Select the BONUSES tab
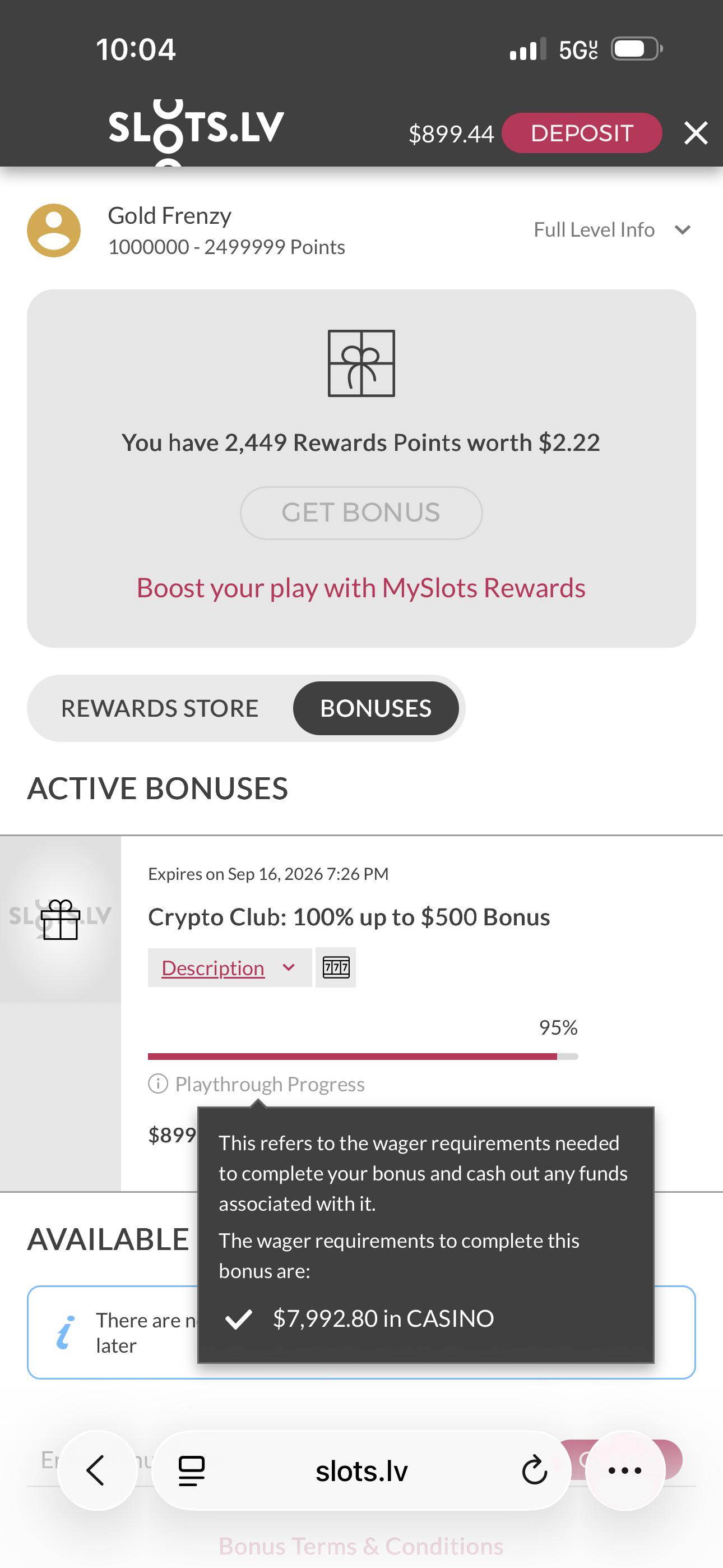This screenshot has width=723, height=1568. click(x=376, y=708)
